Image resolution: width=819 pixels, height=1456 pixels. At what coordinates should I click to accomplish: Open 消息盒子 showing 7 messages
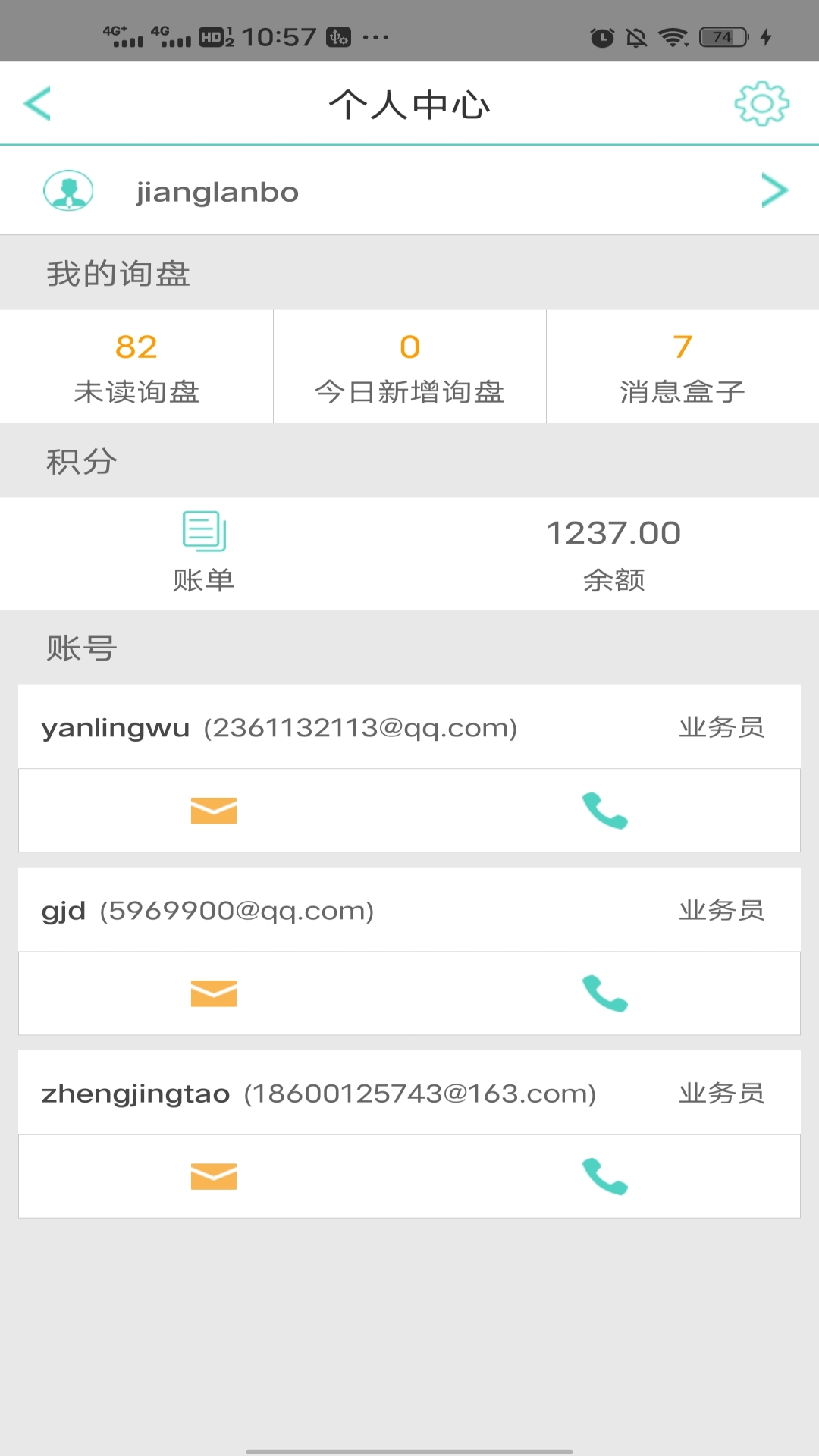tap(682, 367)
